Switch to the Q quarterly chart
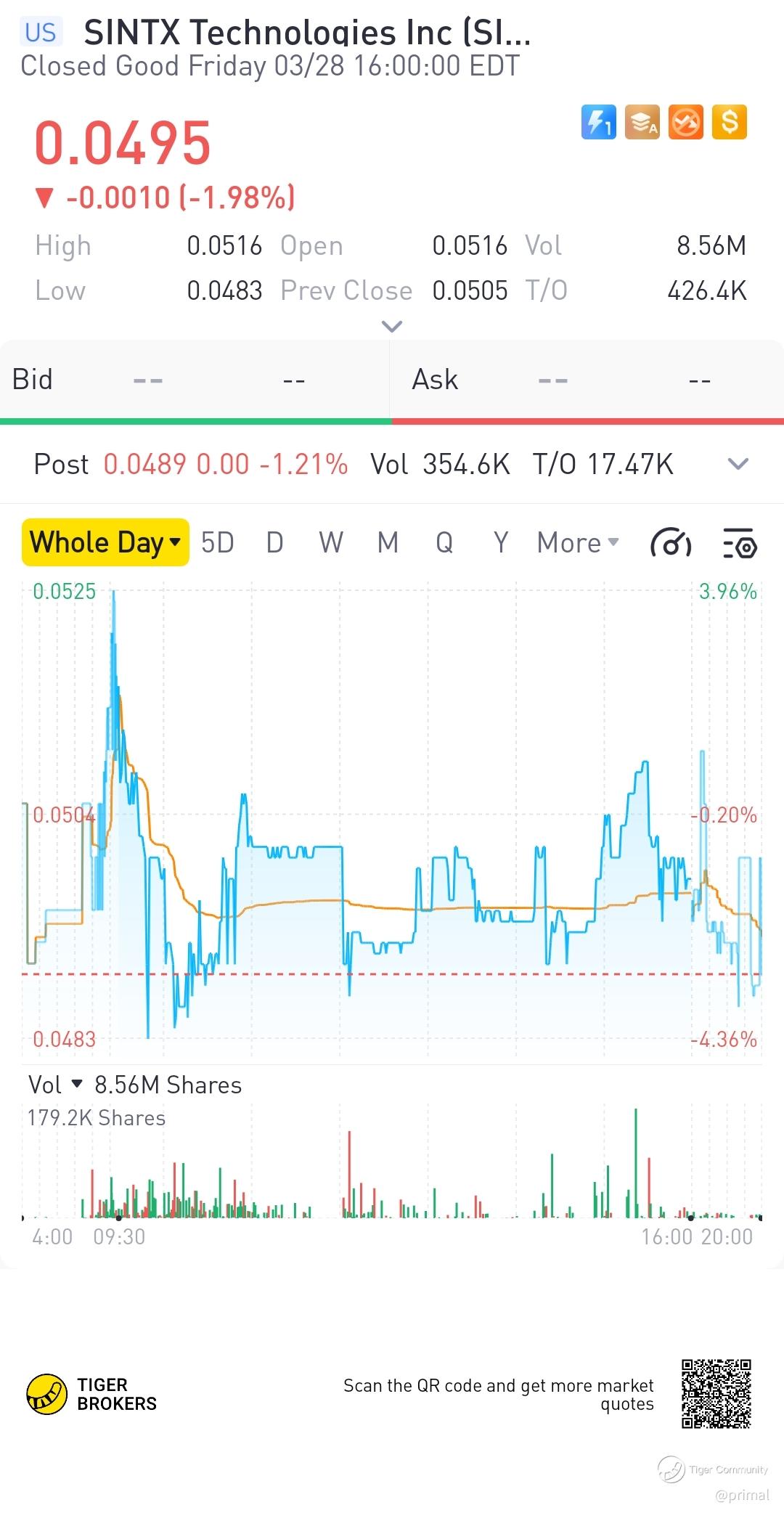This screenshot has width=784, height=1513. (x=444, y=542)
